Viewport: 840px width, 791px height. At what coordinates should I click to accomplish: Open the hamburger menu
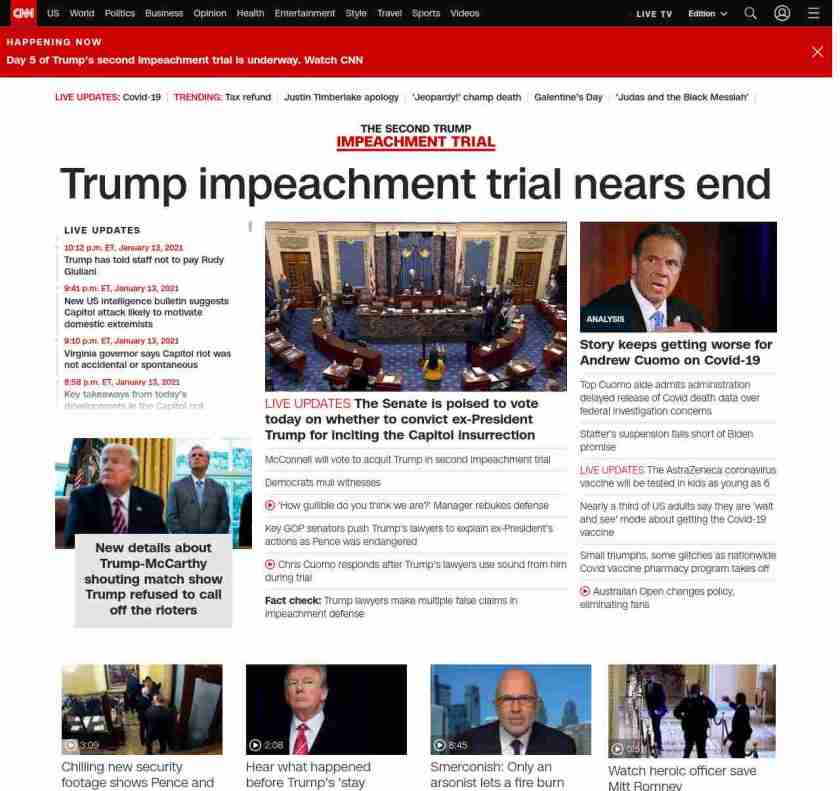(x=814, y=13)
